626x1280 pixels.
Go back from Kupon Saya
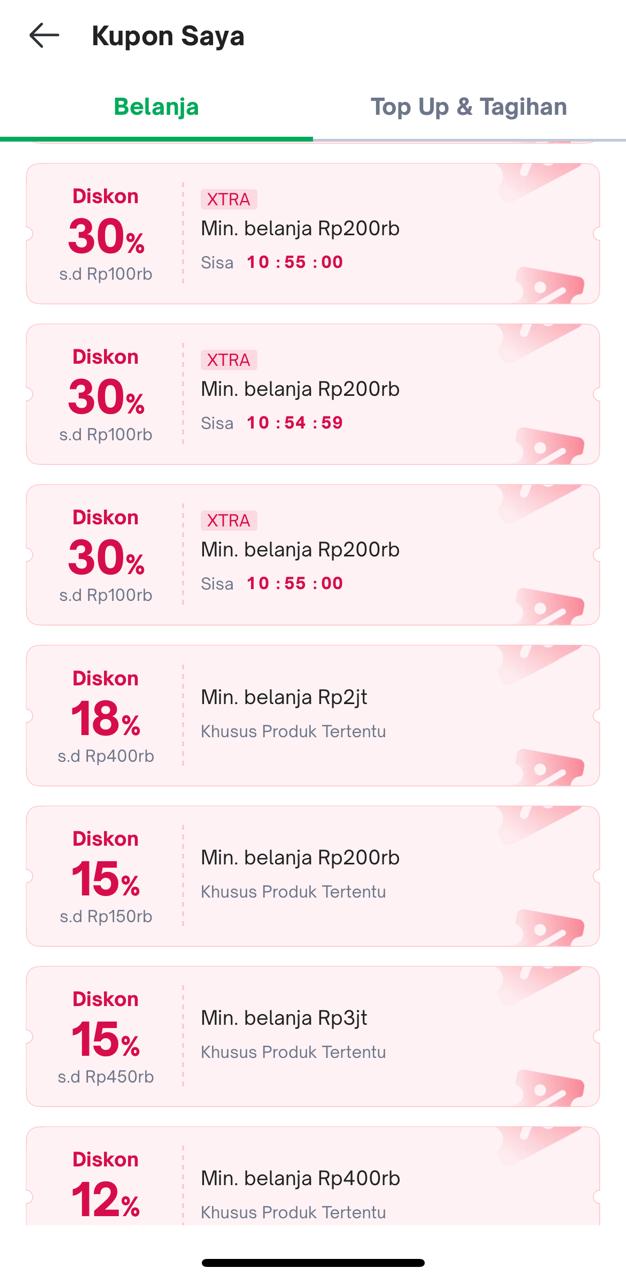pyautogui.click(x=44, y=36)
